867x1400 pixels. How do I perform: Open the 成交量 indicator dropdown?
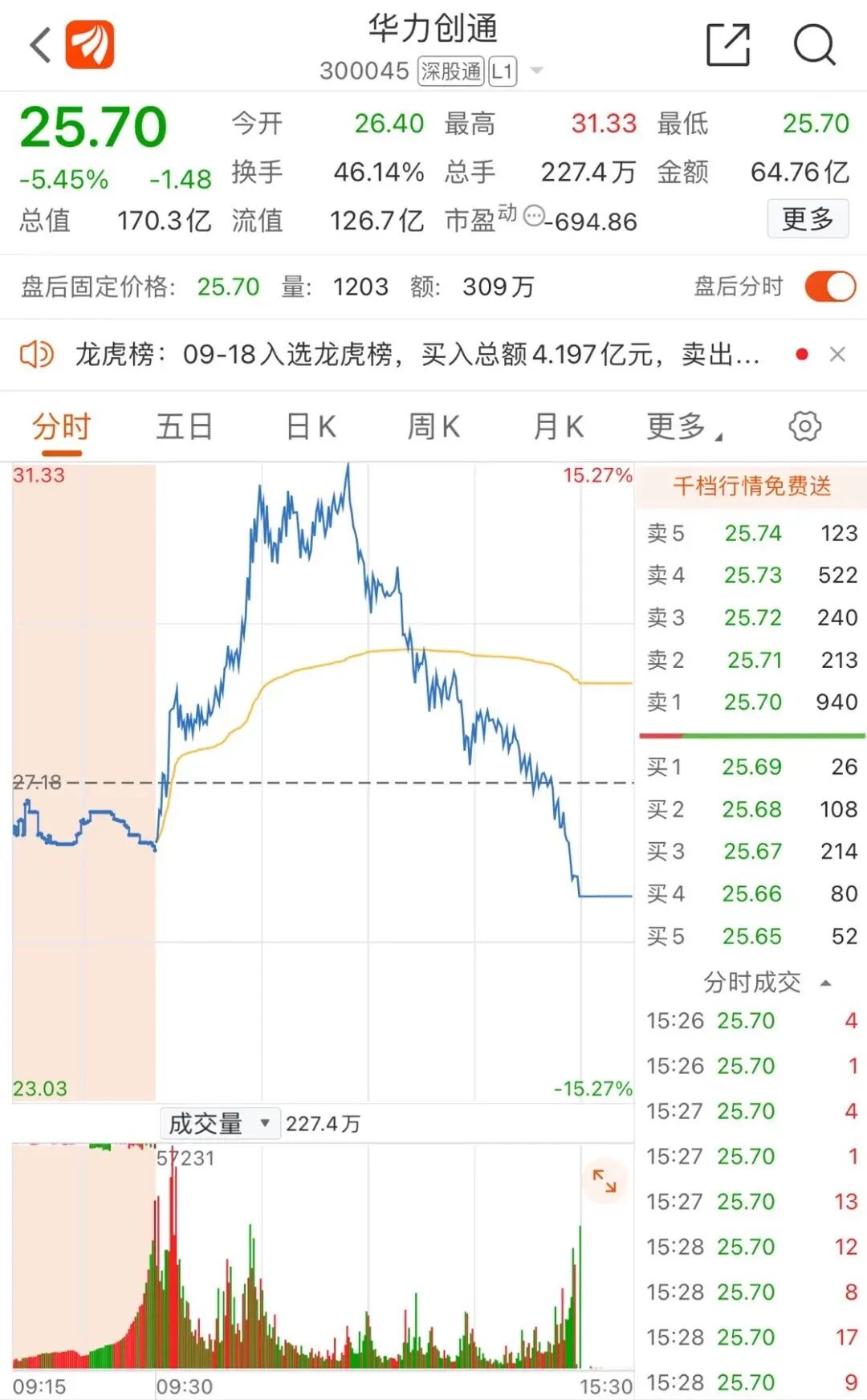[x=218, y=1123]
